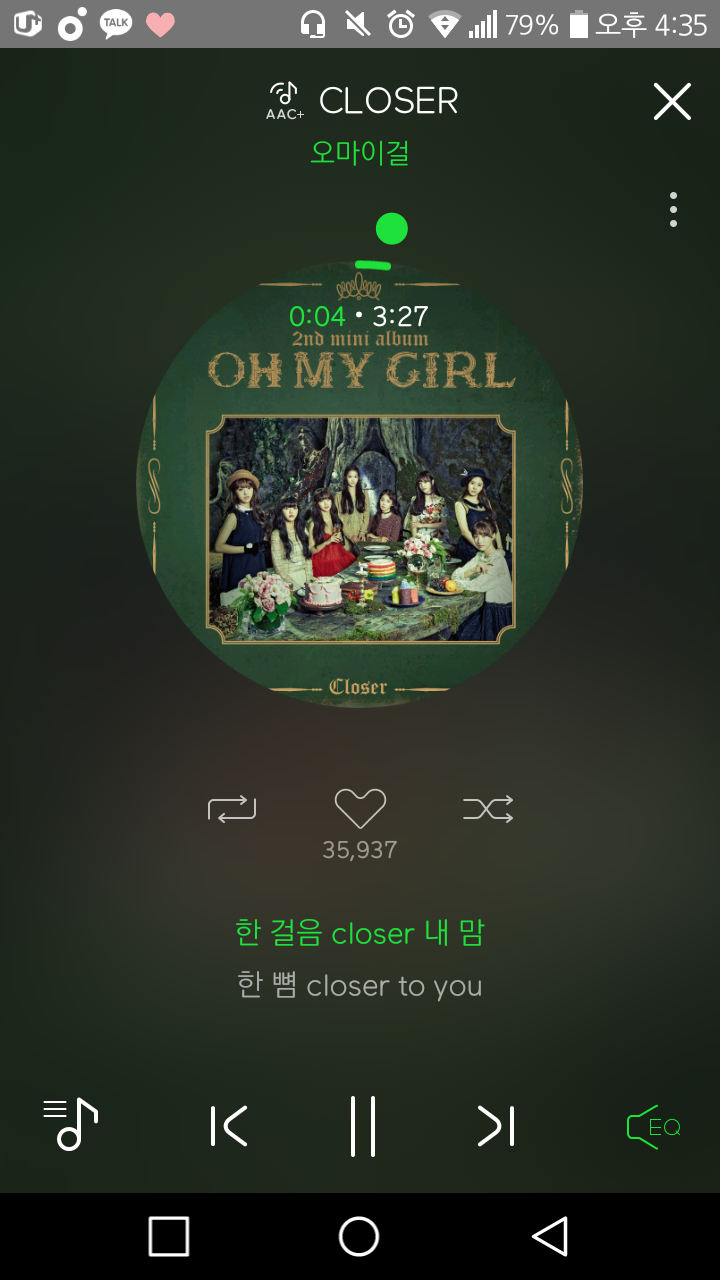Skip to the previous track
This screenshot has width=720, height=1280.
[229, 1126]
